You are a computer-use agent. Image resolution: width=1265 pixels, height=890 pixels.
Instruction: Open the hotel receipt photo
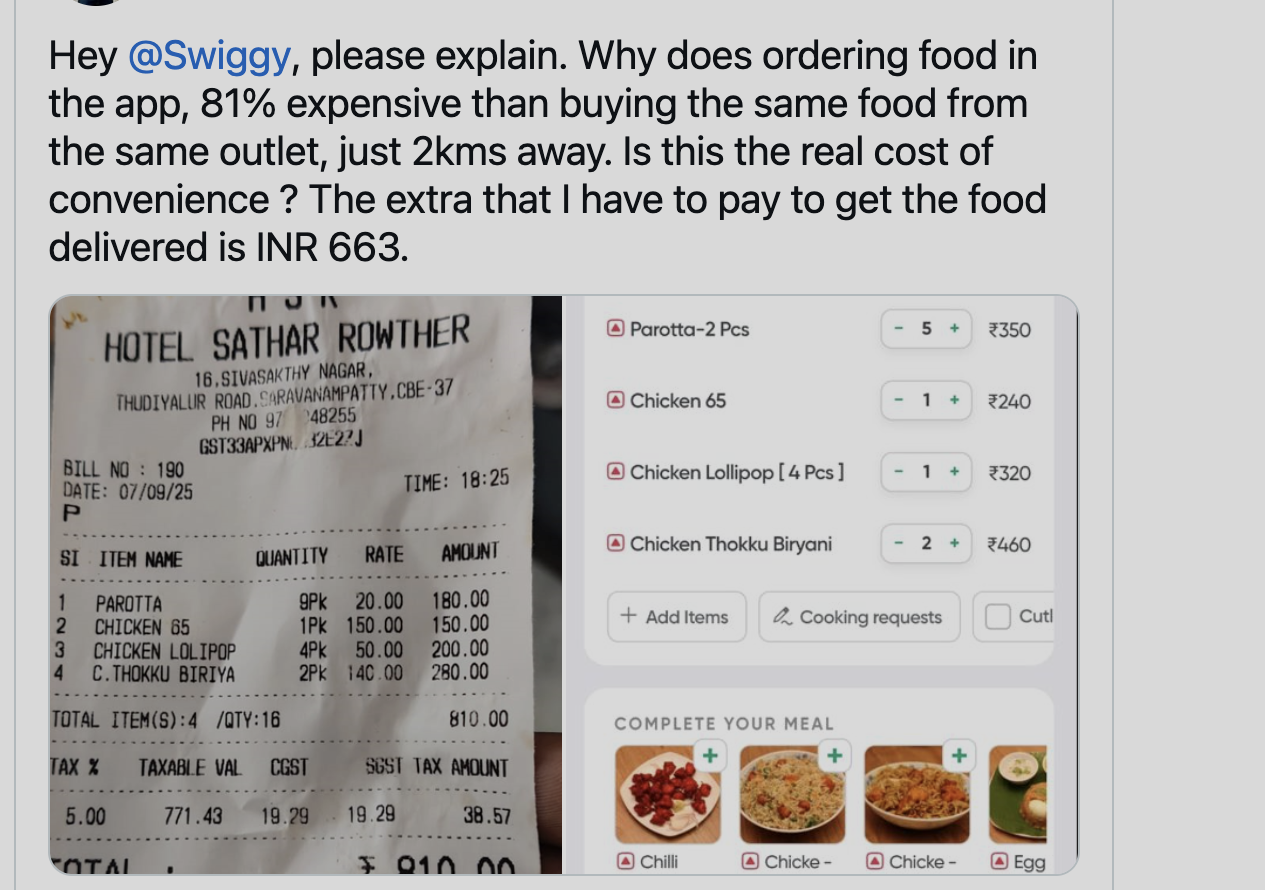coord(305,585)
